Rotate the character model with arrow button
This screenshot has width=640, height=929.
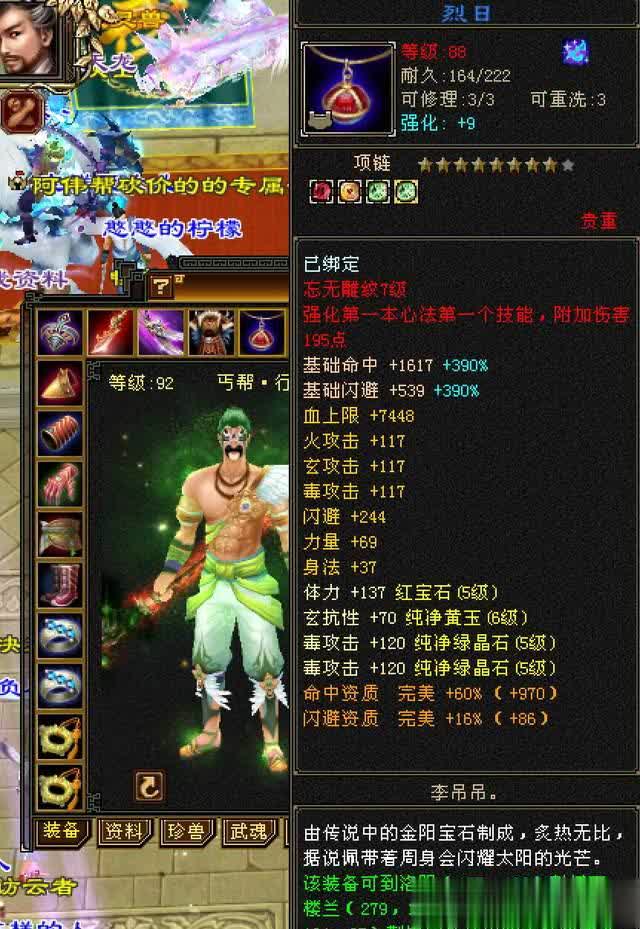click(x=149, y=786)
